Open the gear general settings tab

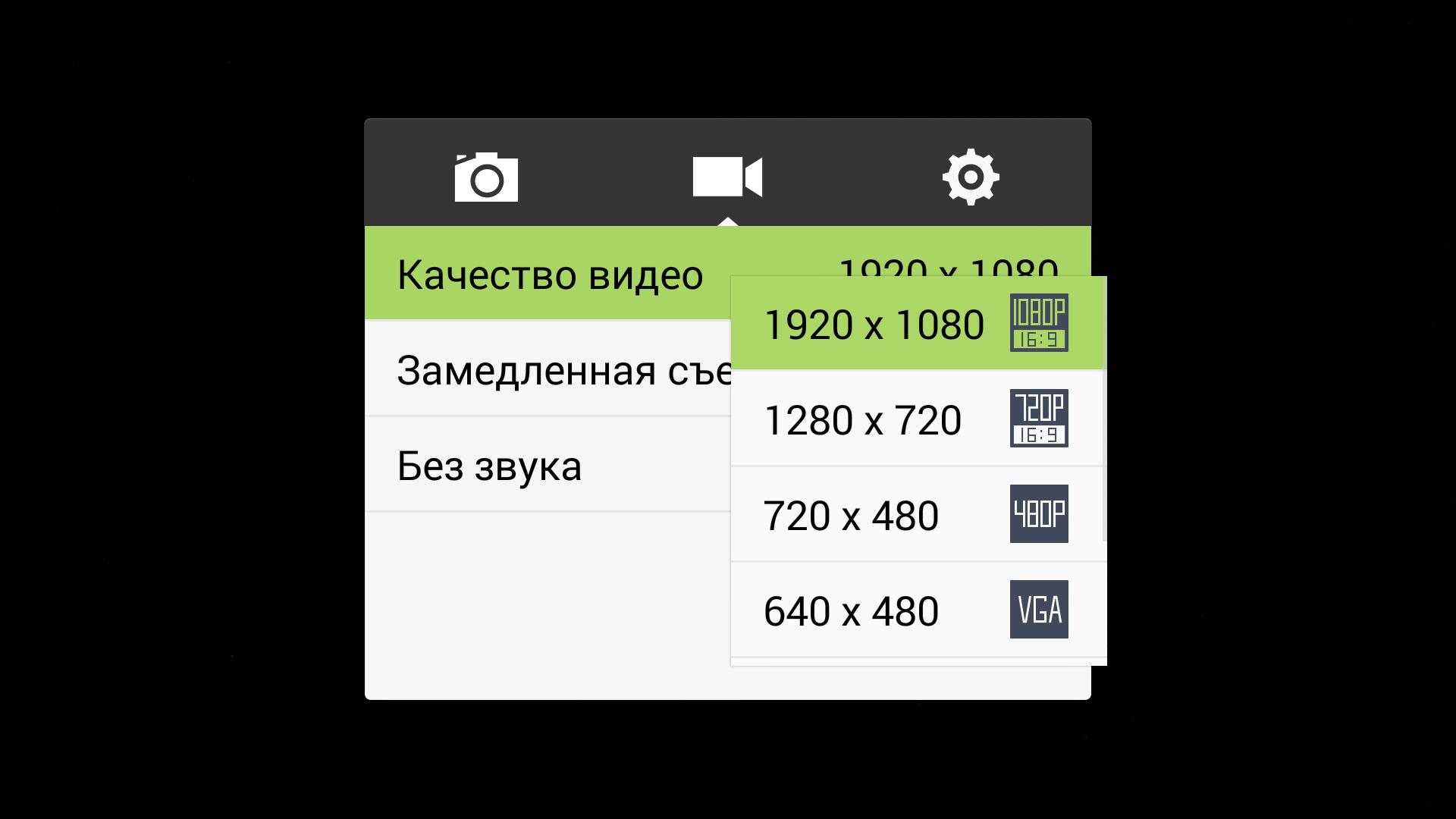click(x=970, y=177)
